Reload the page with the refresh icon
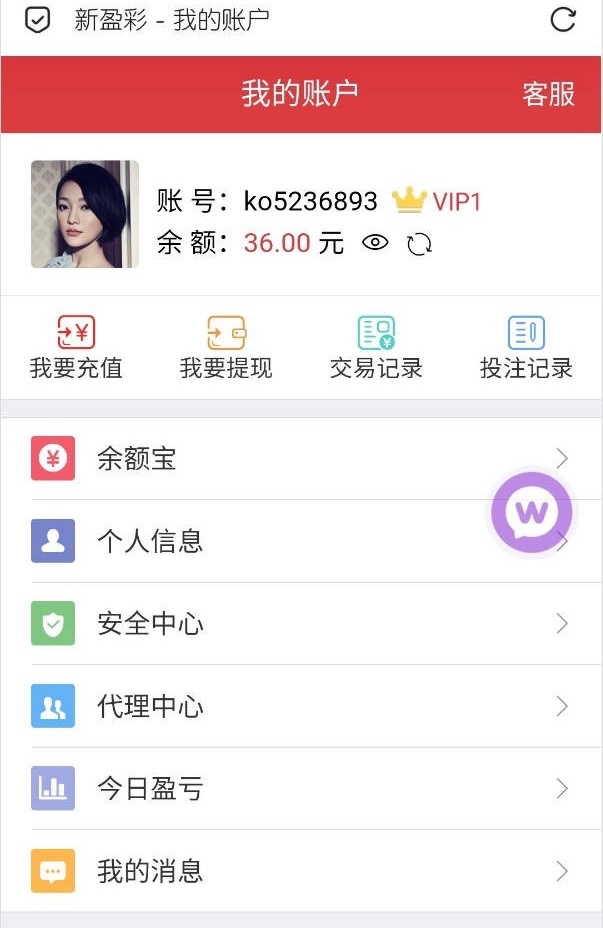603x928 pixels. click(x=563, y=20)
